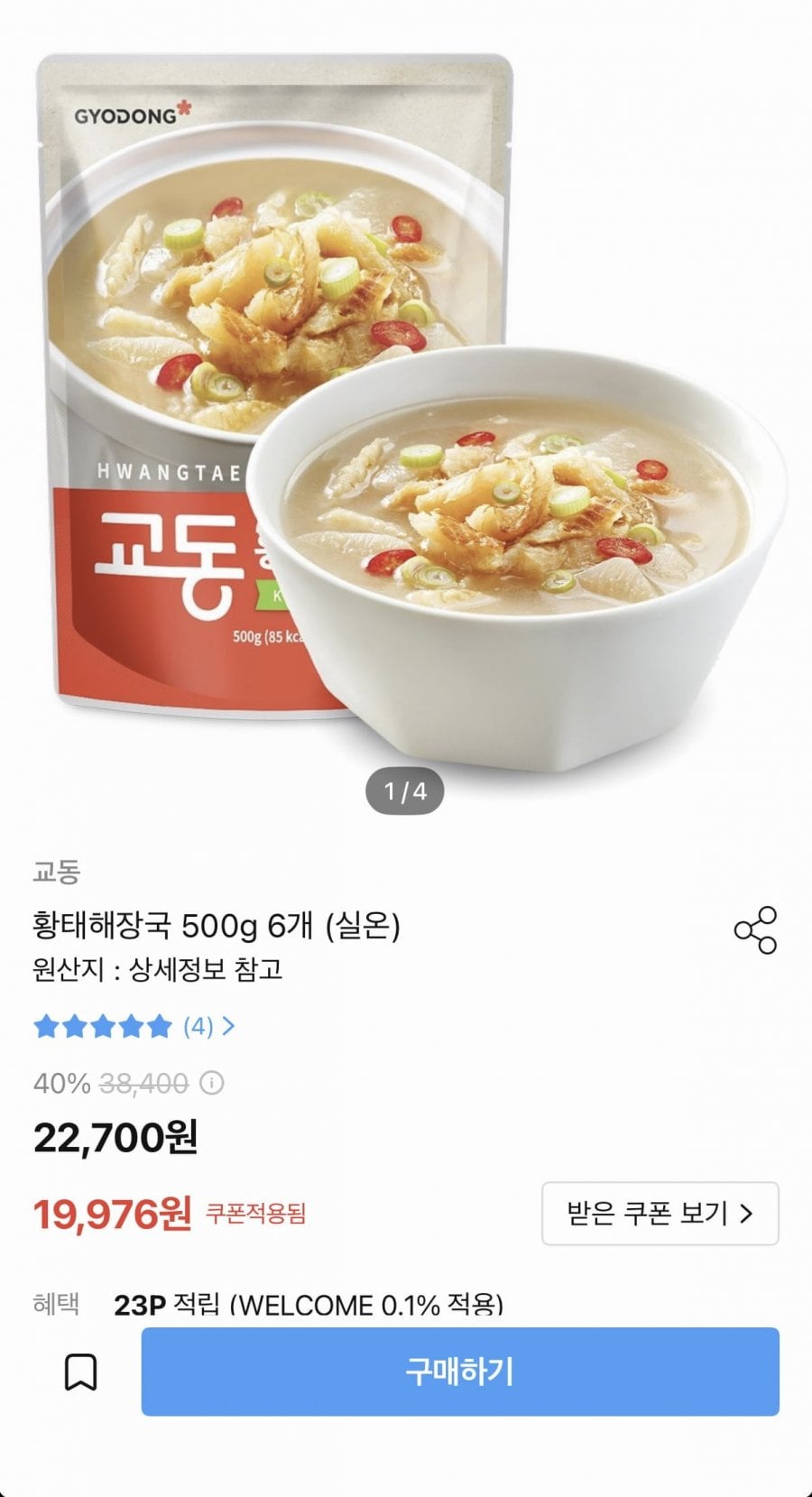Open the 교동 brand page

click(x=57, y=872)
